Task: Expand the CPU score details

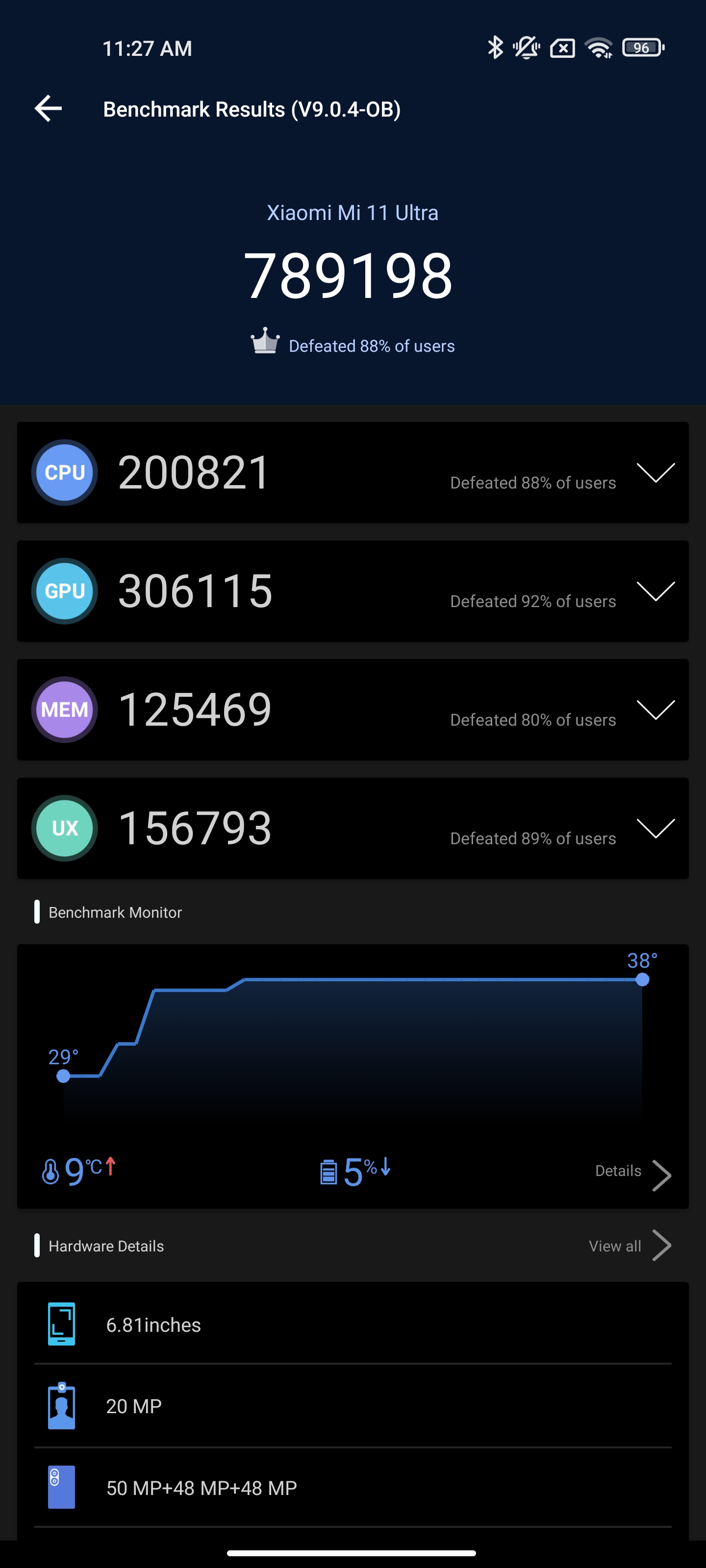Action: (655, 472)
